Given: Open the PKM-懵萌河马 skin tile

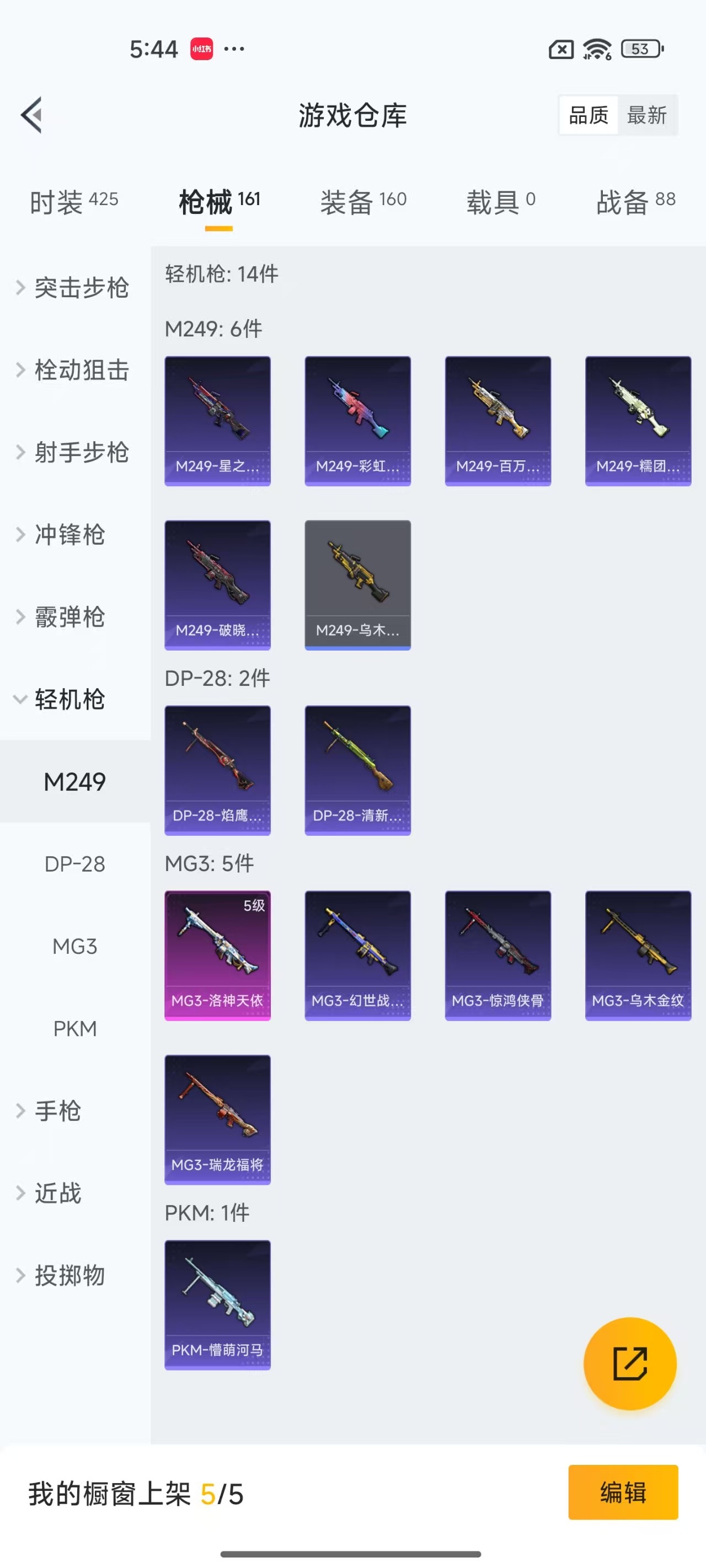Looking at the screenshot, I should click(x=217, y=1304).
